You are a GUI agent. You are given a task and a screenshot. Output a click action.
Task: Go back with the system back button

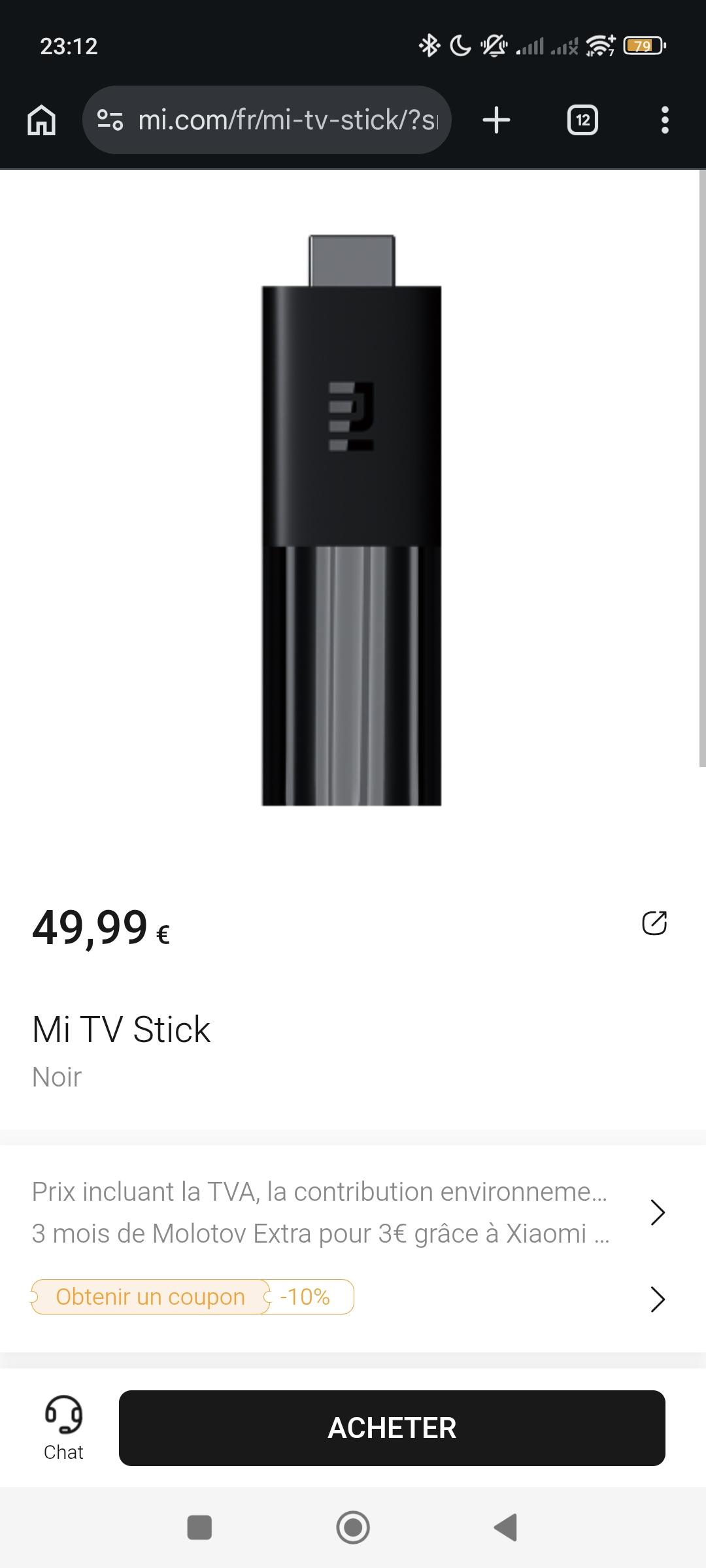[x=505, y=1527]
